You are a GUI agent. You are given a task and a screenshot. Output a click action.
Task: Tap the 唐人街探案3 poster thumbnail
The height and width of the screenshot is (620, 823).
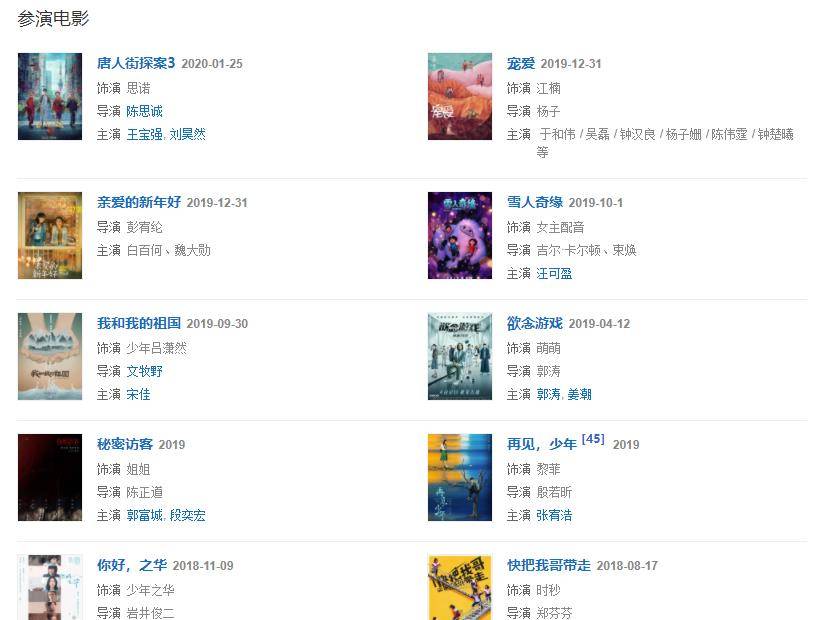[x=50, y=97]
